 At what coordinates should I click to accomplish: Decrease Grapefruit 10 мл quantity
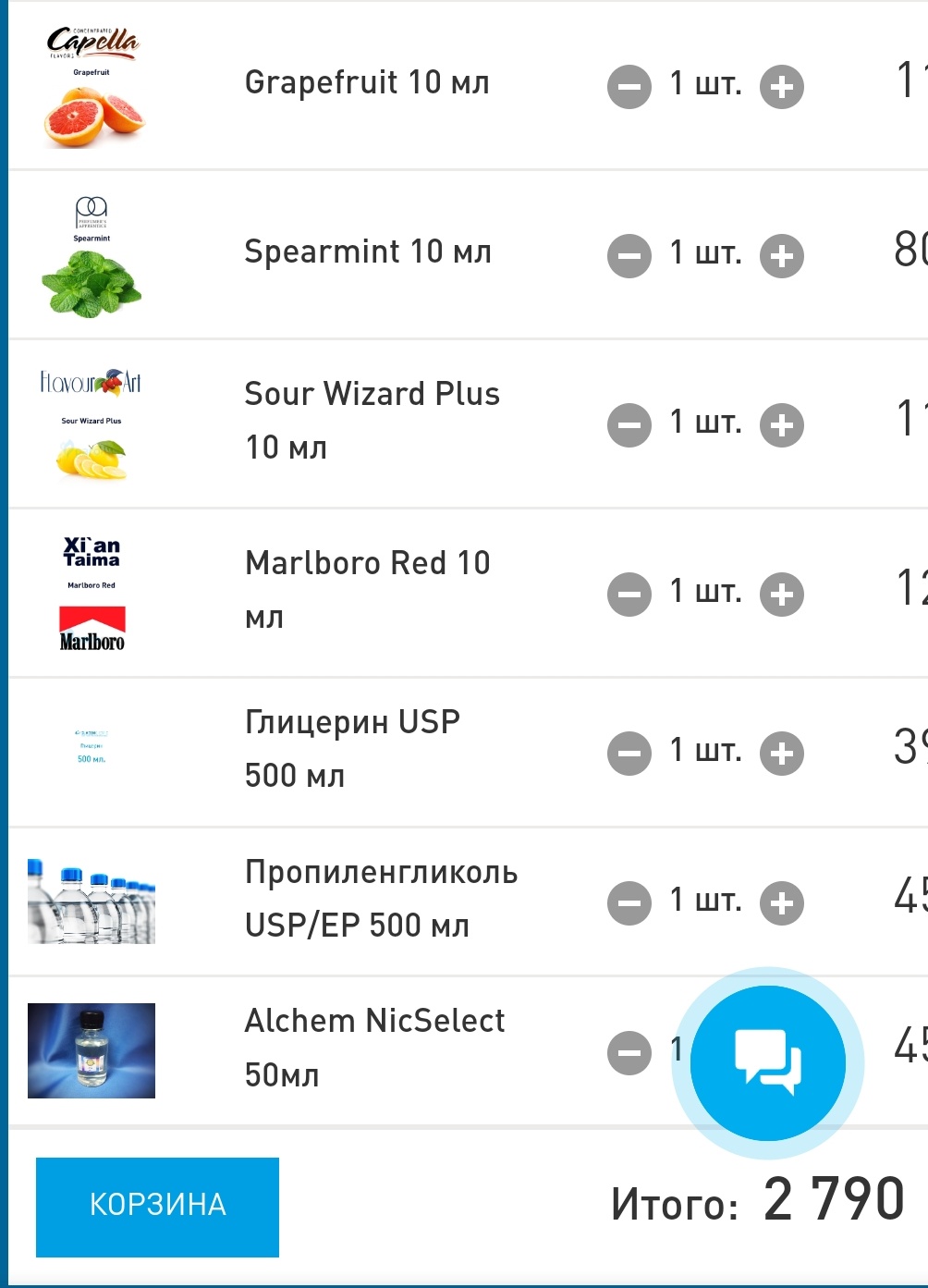tap(629, 87)
